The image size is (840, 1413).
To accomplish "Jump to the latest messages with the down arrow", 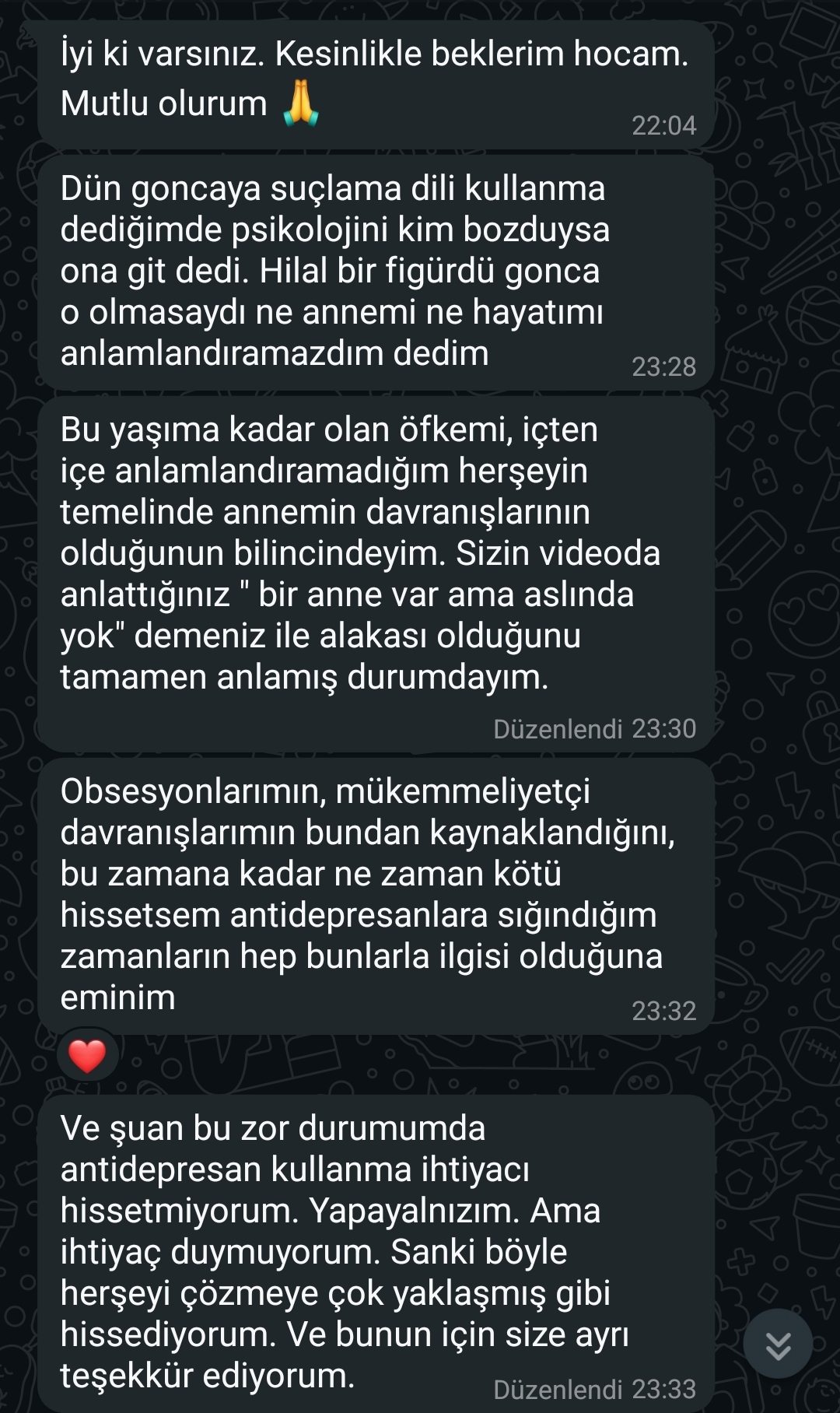I will (x=778, y=1344).
